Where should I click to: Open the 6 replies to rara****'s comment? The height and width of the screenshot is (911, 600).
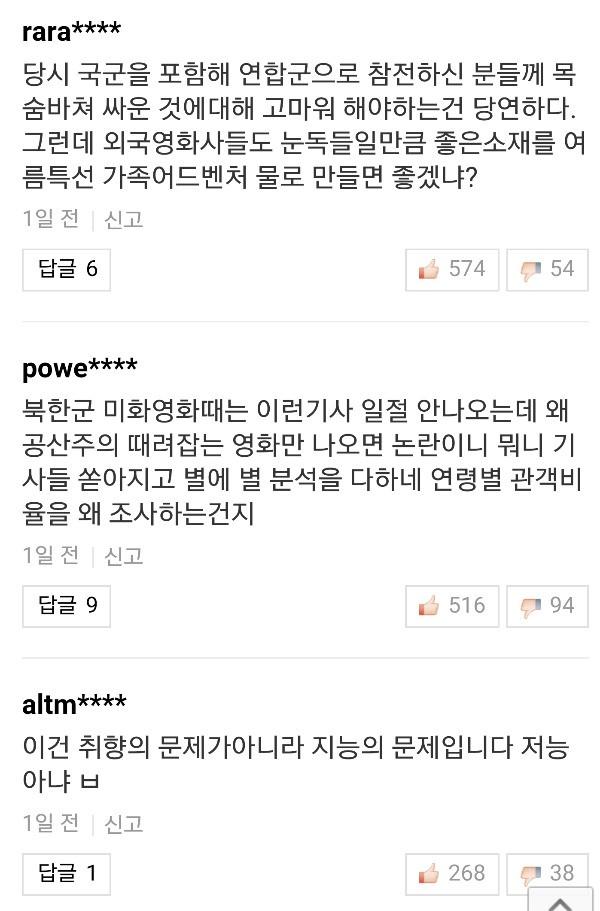[66, 269]
